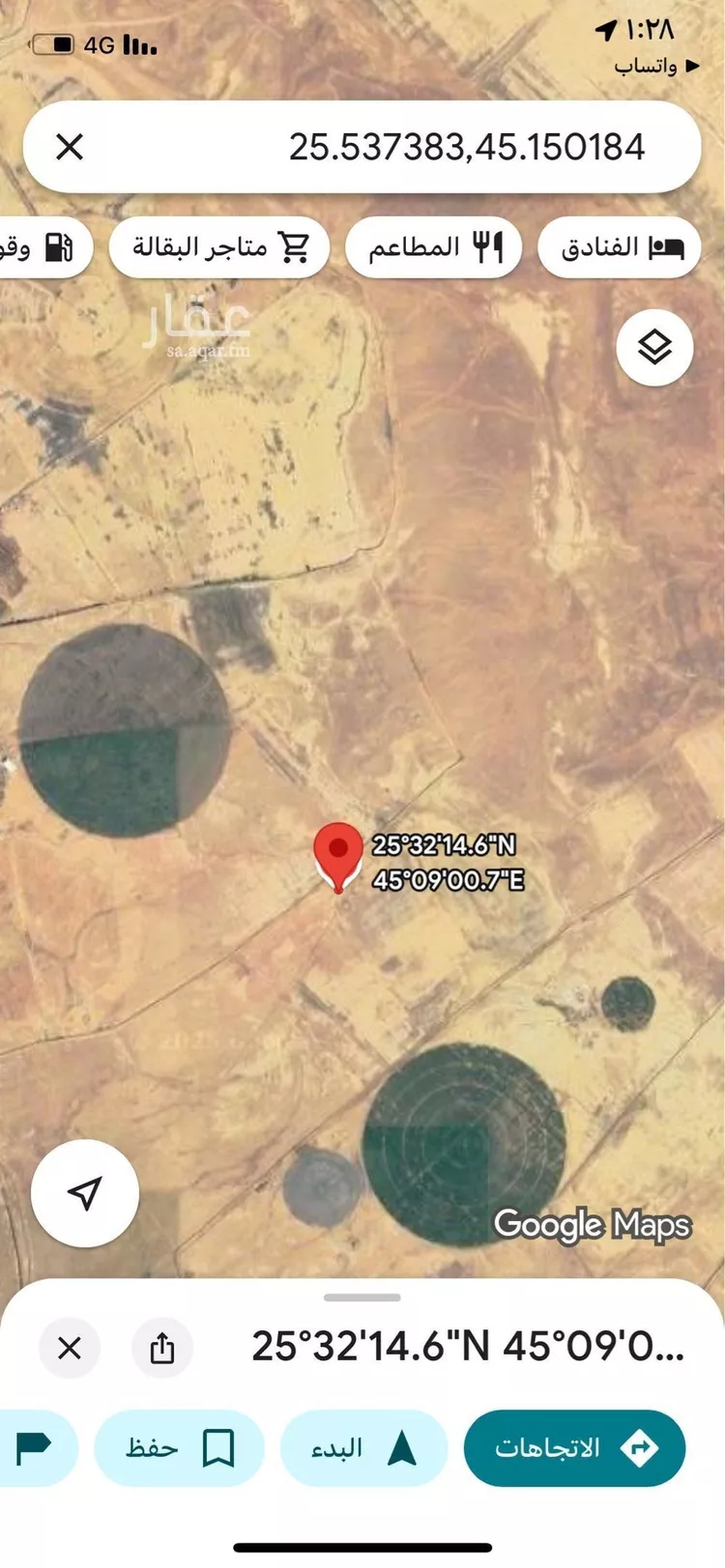The width and height of the screenshot is (725, 1568).
Task: Center map on my location
Action: pyautogui.click(x=85, y=1193)
